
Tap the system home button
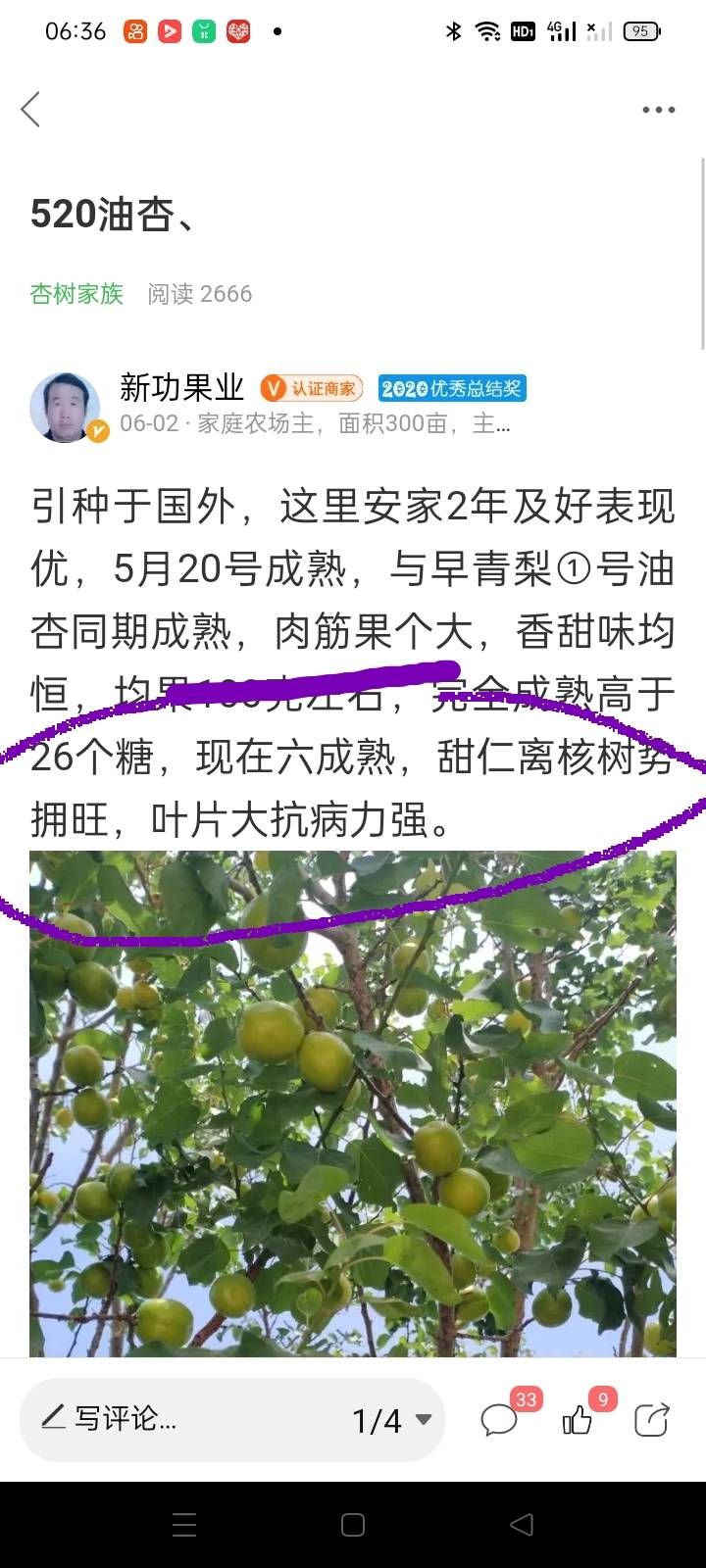[353, 1525]
